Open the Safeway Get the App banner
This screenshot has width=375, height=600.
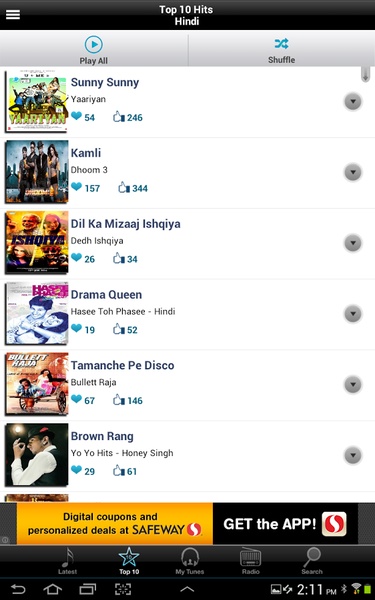click(x=188, y=523)
